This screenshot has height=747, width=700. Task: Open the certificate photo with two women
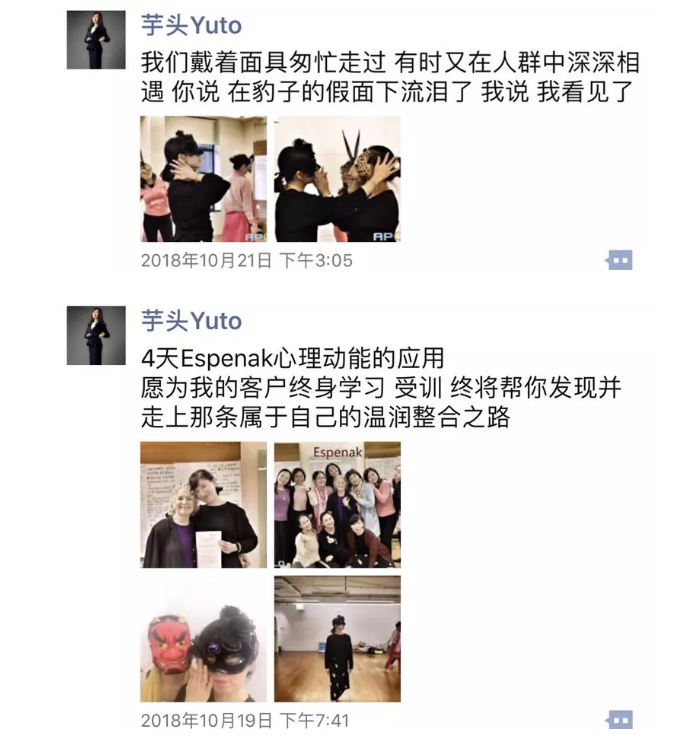203,505
